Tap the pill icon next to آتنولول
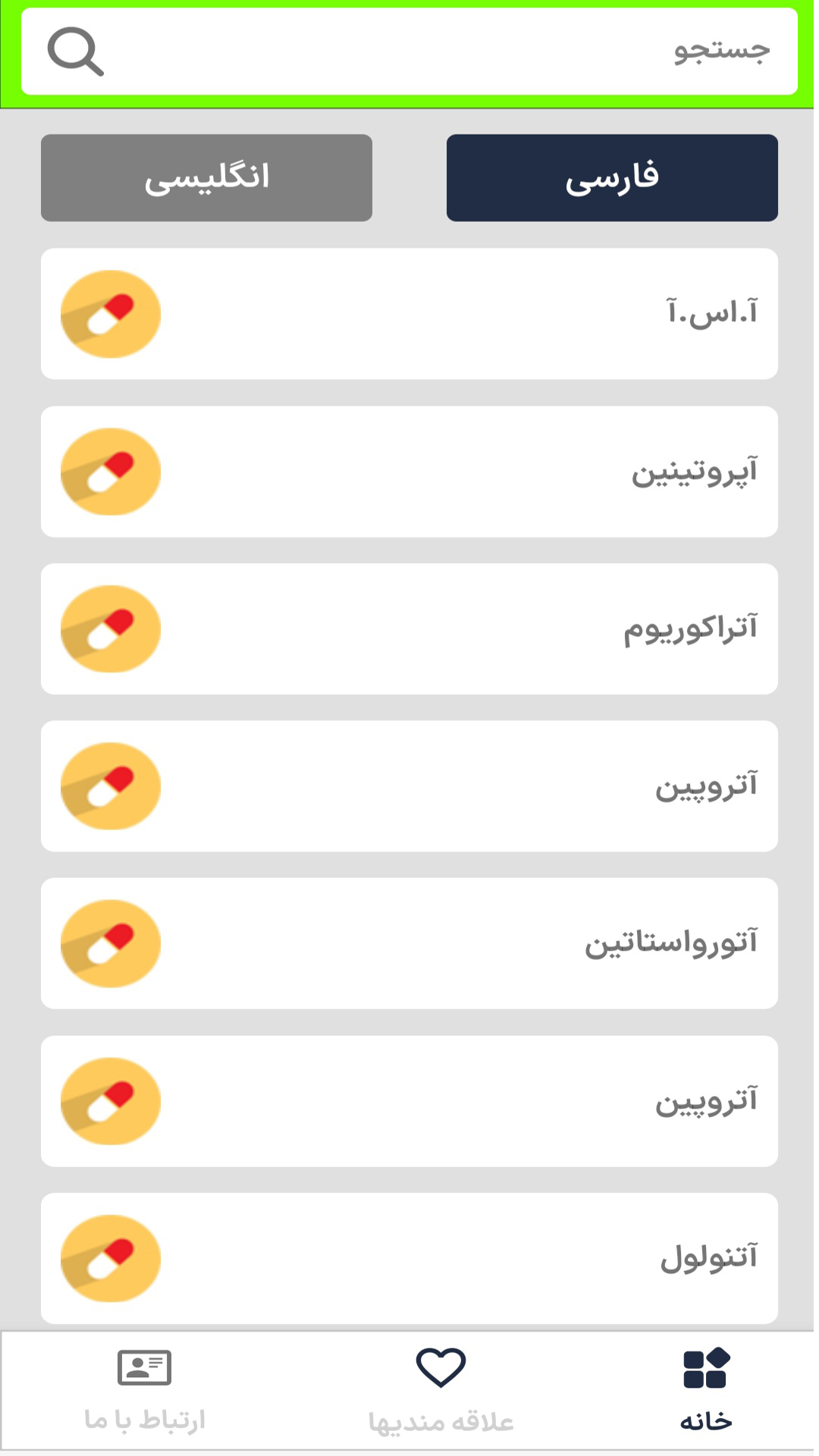The width and height of the screenshot is (819, 1456). 109,1259
